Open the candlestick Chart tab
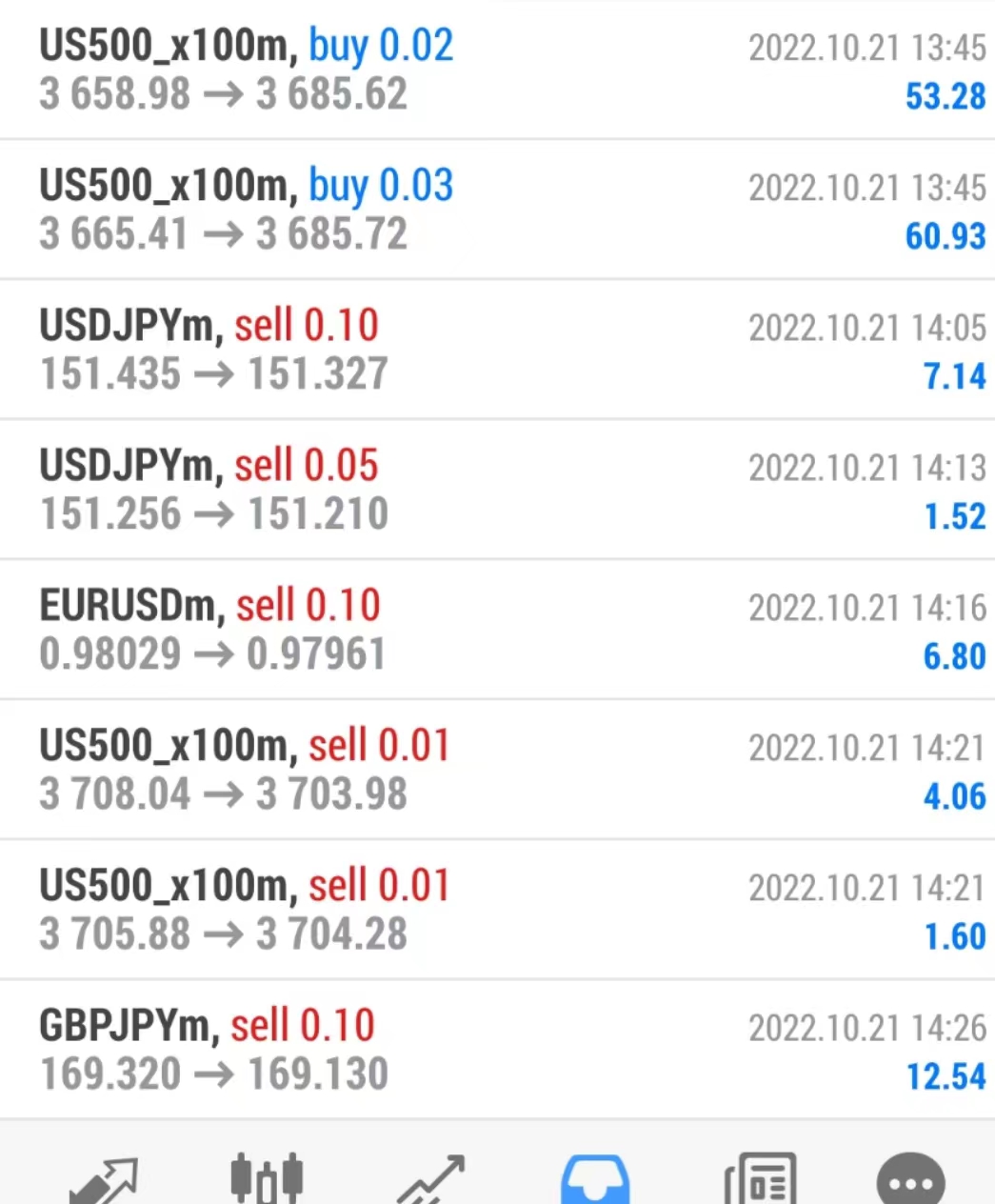This screenshot has width=995, height=1204. coord(267,1179)
